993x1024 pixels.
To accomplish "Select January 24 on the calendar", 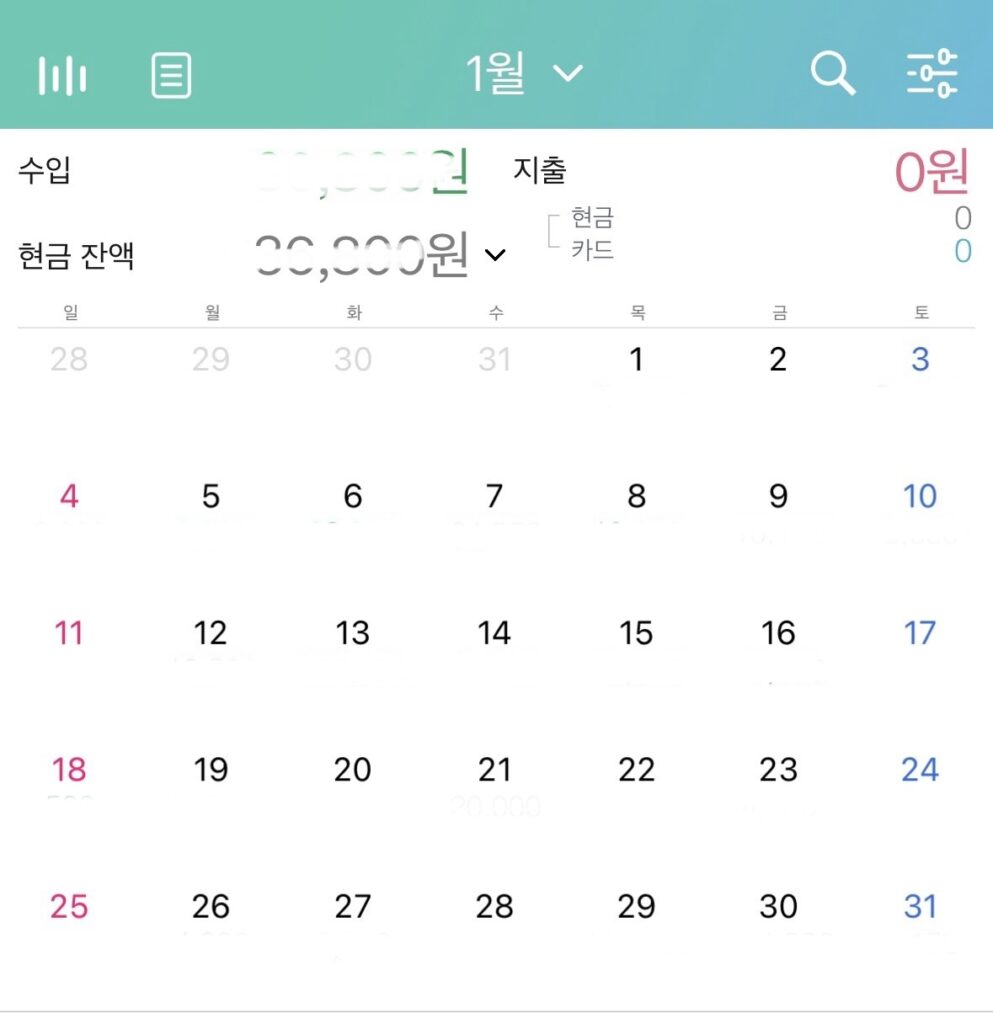I will tap(920, 771).
